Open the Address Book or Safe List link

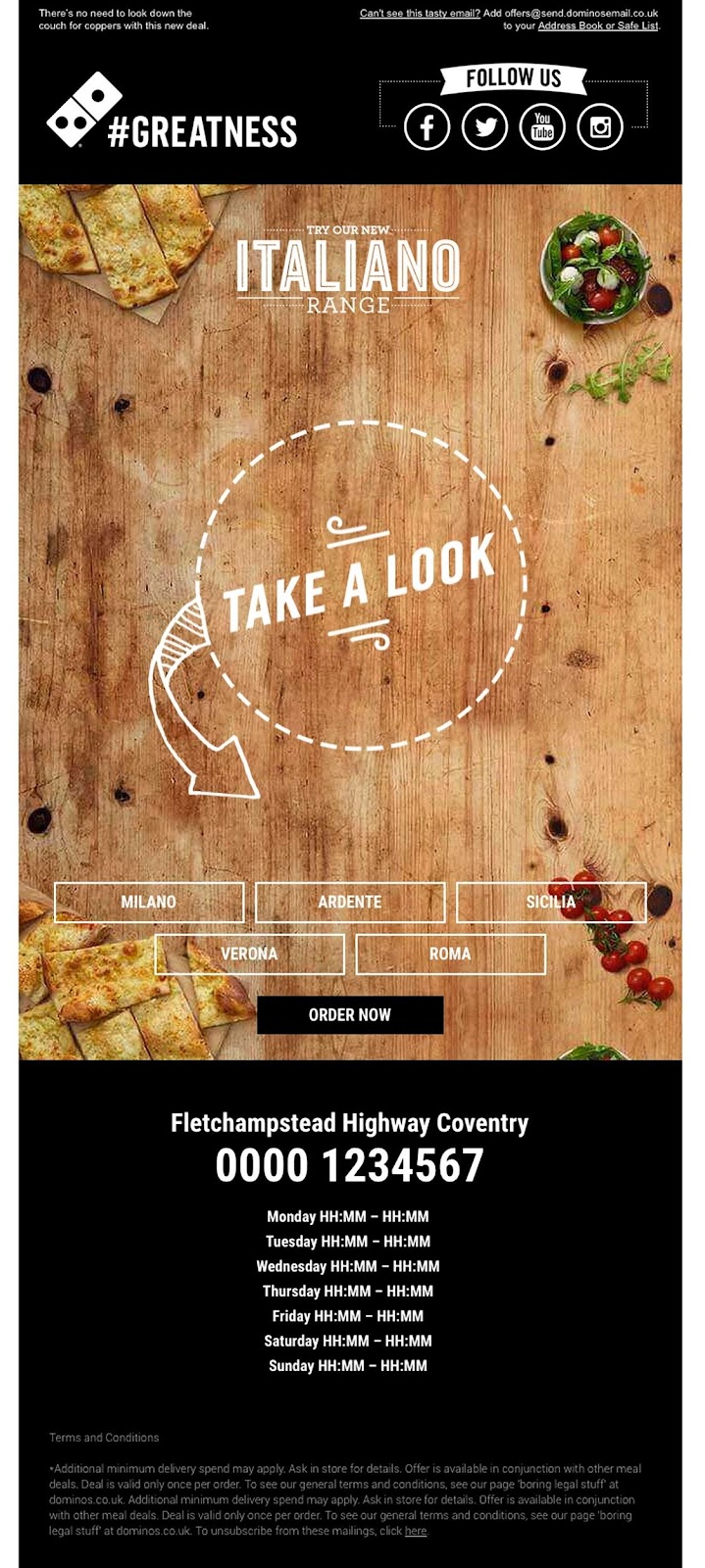(x=597, y=26)
